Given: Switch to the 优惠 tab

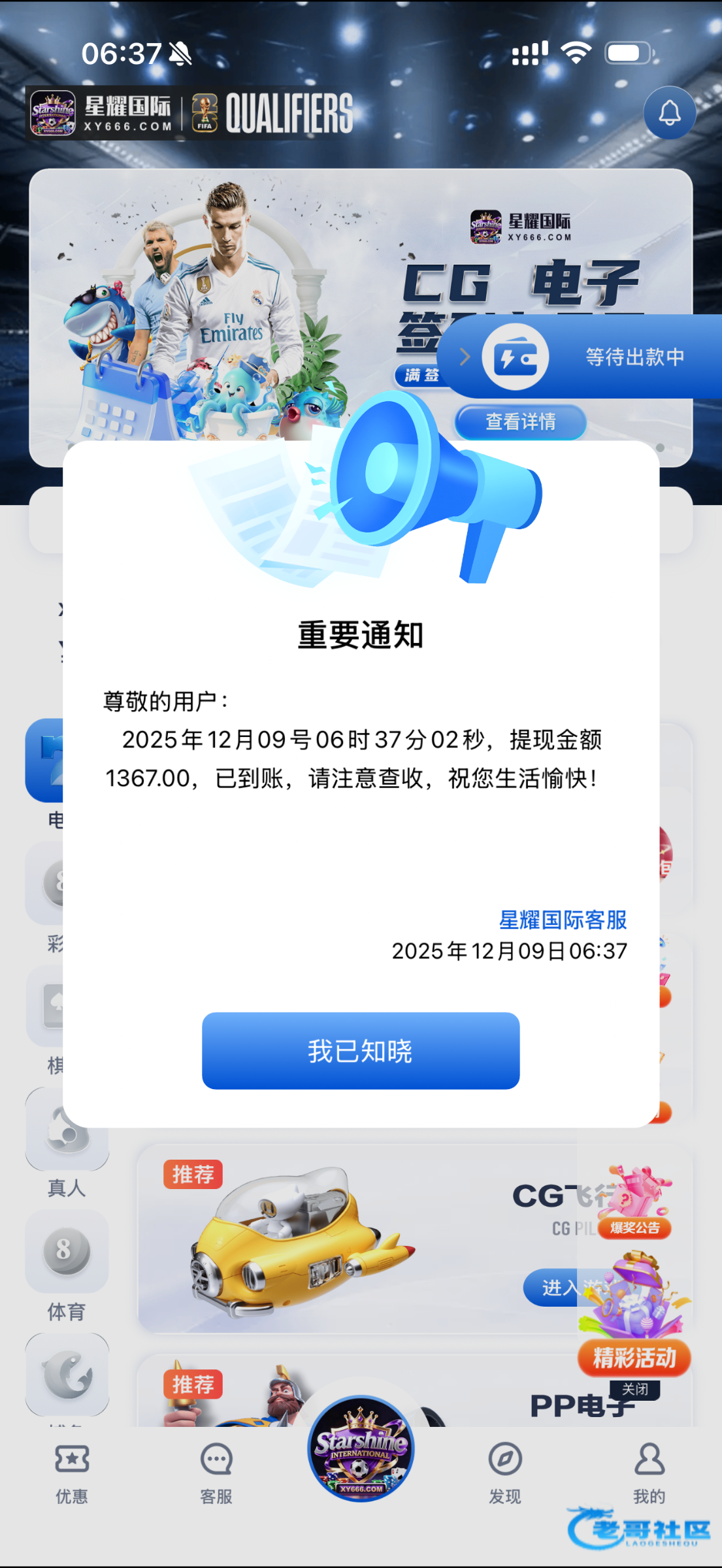Looking at the screenshot, I should click(72, 1473).
